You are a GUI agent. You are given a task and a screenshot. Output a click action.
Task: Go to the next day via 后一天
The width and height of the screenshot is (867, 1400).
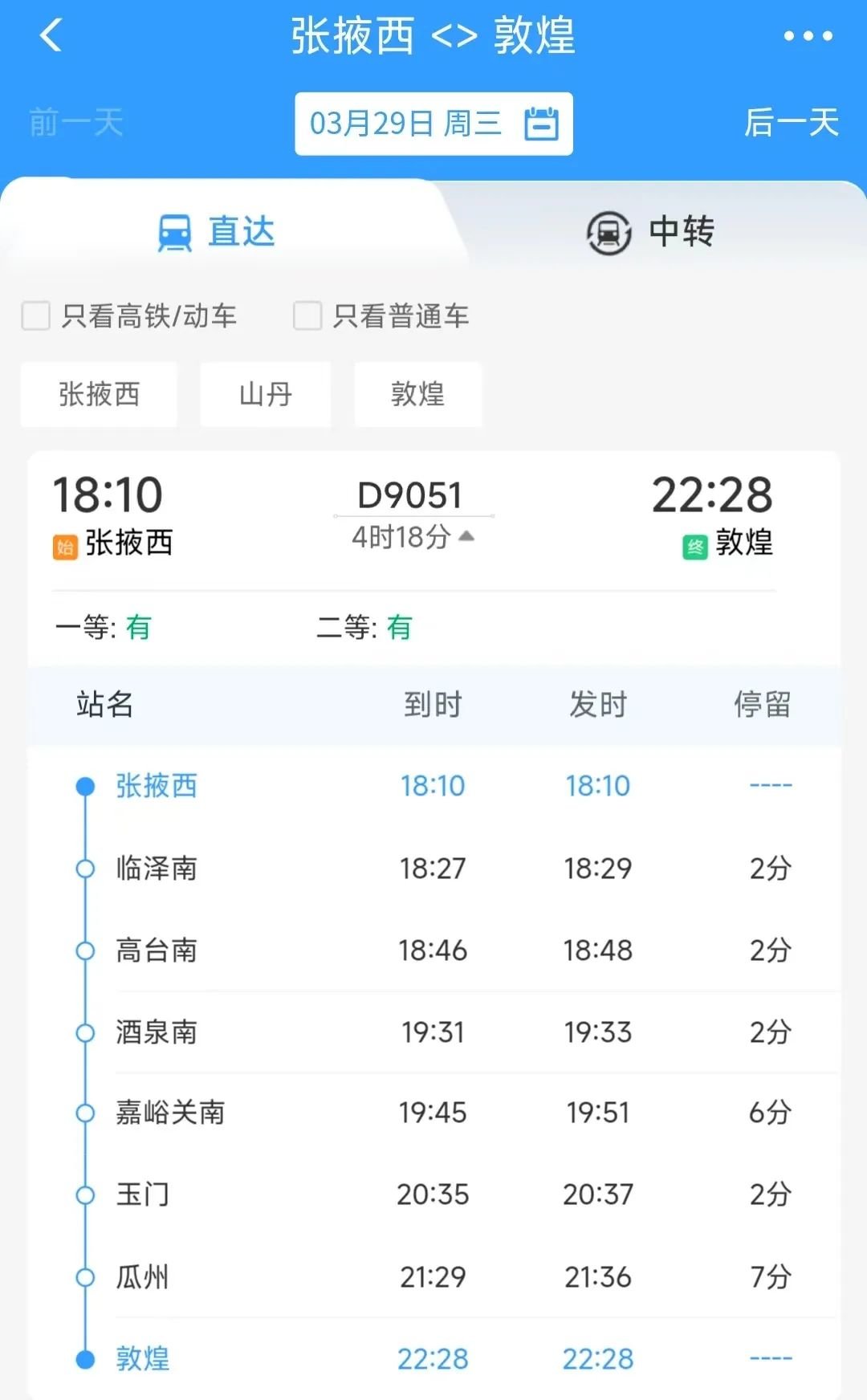coord(791,124)
